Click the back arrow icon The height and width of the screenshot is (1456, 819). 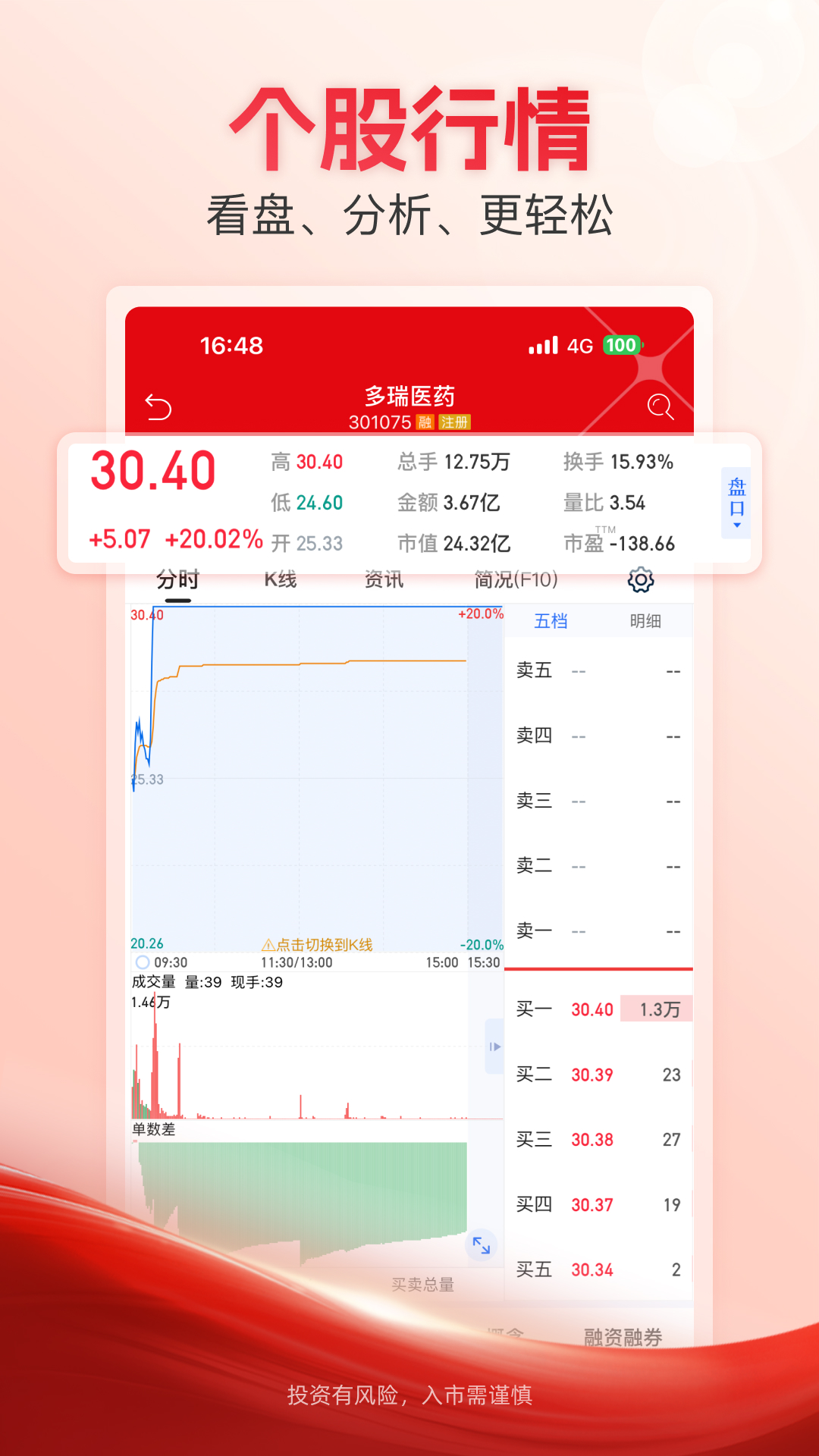coord(158,408)
